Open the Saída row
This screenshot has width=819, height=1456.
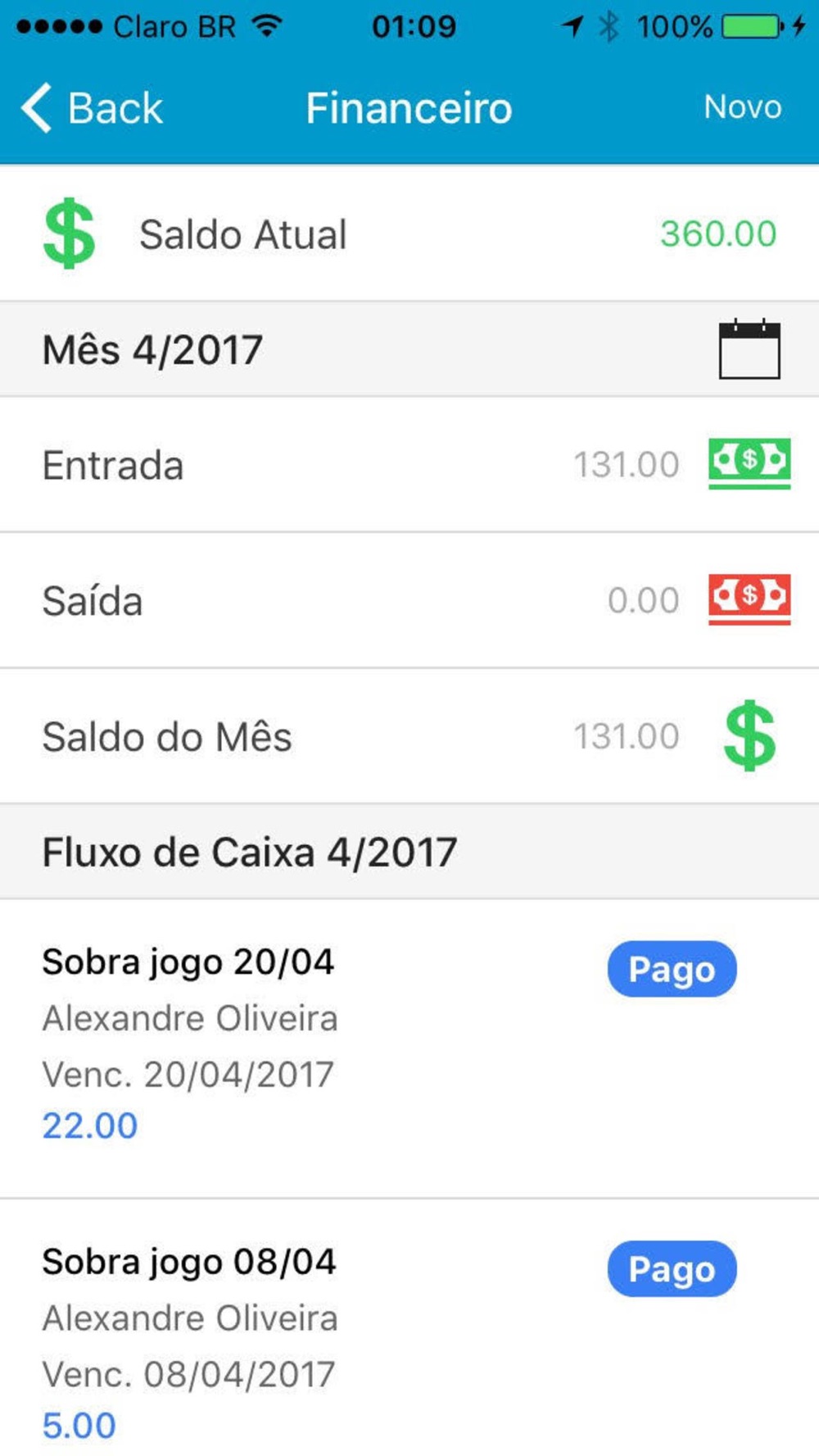coord(409,600)
